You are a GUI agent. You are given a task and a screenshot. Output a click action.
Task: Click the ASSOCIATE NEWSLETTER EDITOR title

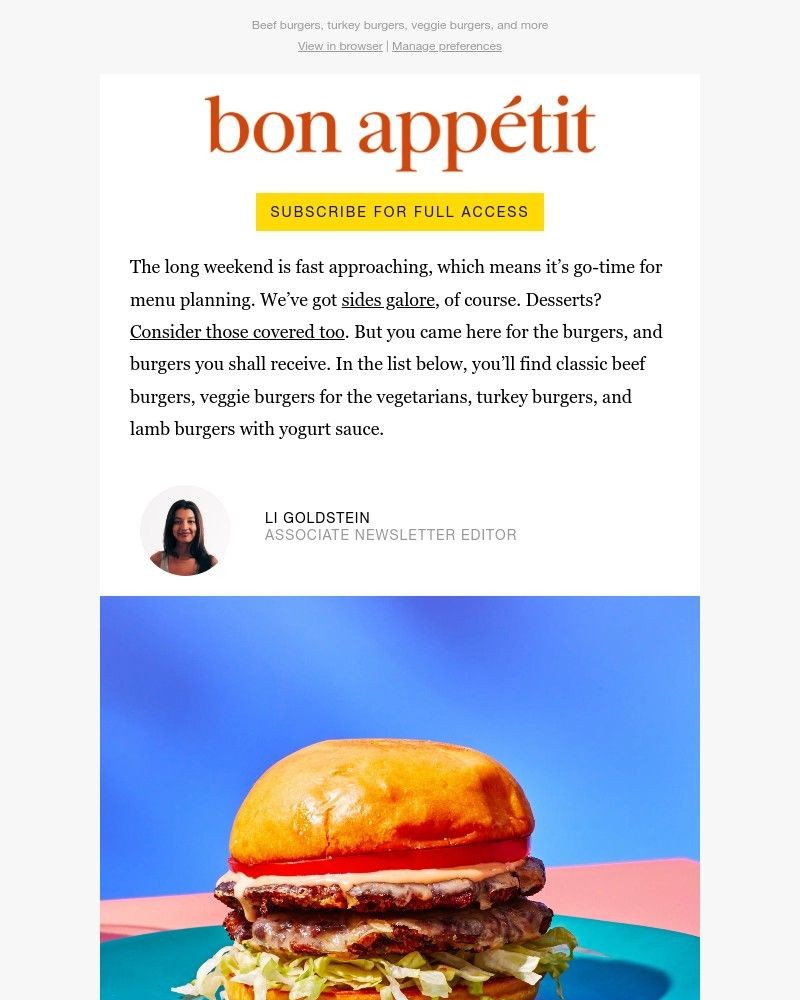coord(390,535)
